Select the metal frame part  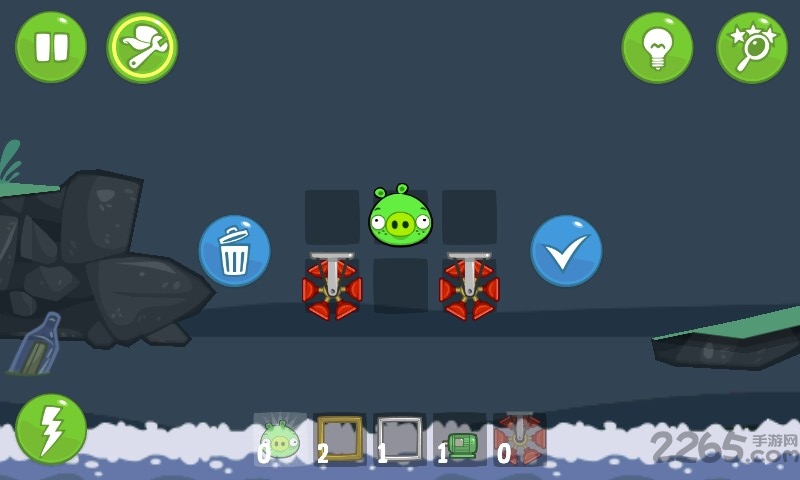pos(400,440)
